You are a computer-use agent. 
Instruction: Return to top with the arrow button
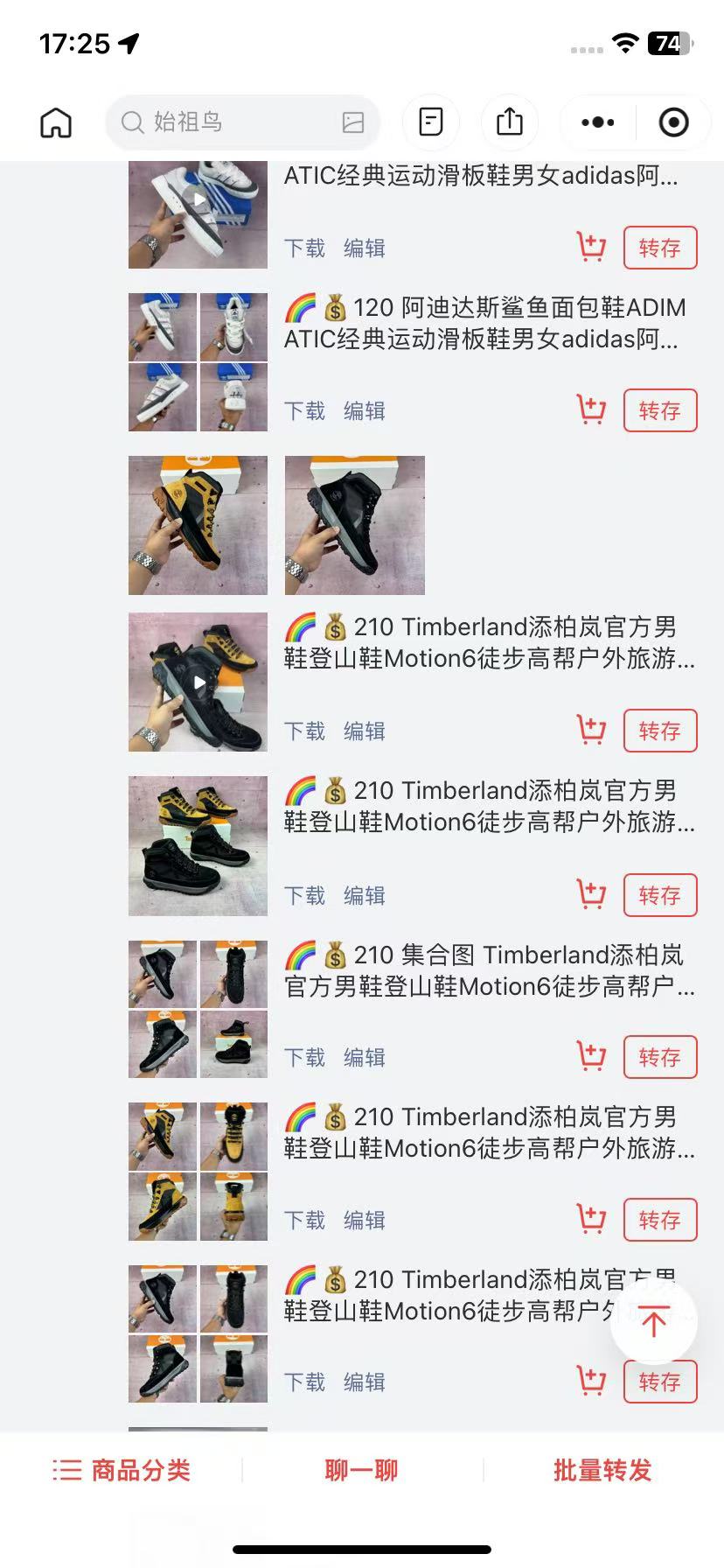pyautogui.click(x=654, y=1321)
